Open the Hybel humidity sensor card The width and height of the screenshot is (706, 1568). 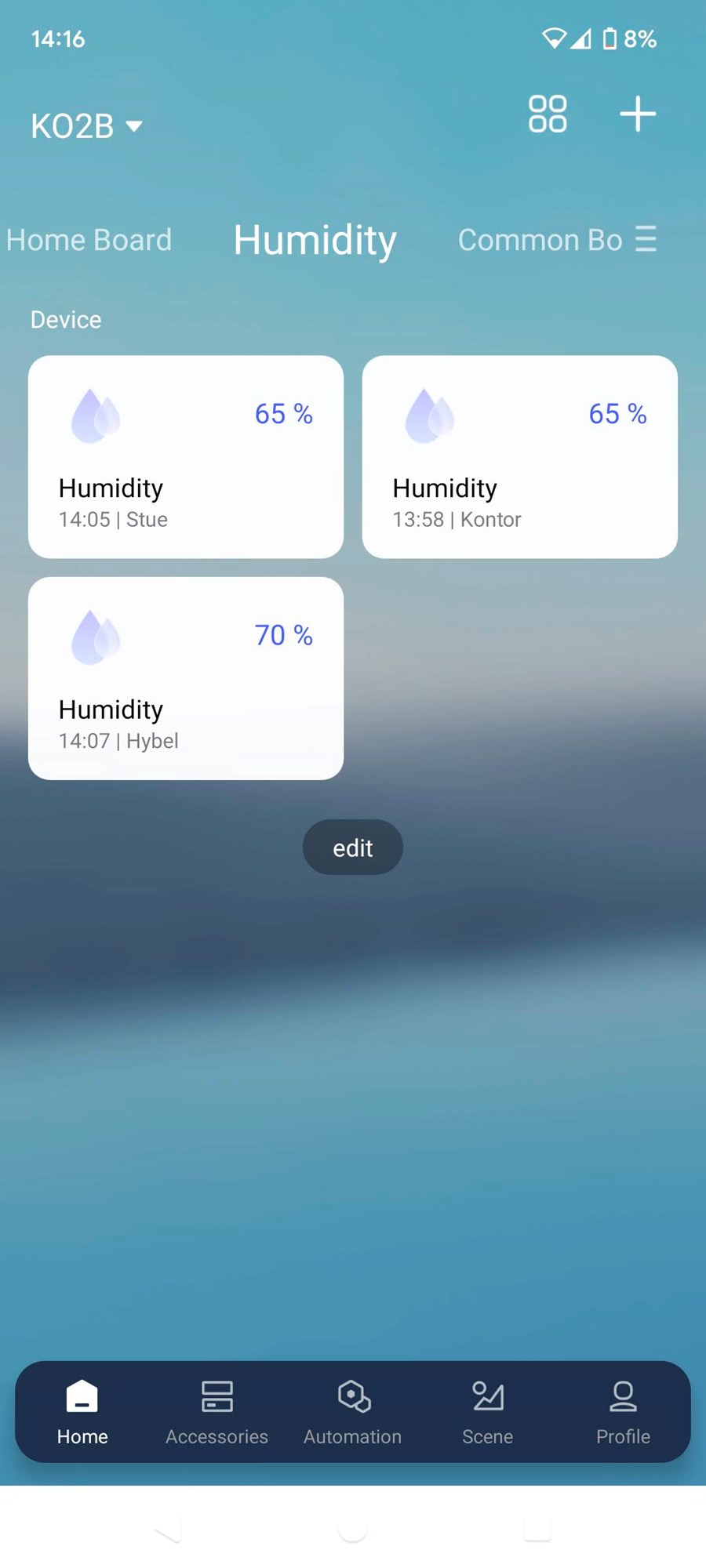[x=186, y=678]
